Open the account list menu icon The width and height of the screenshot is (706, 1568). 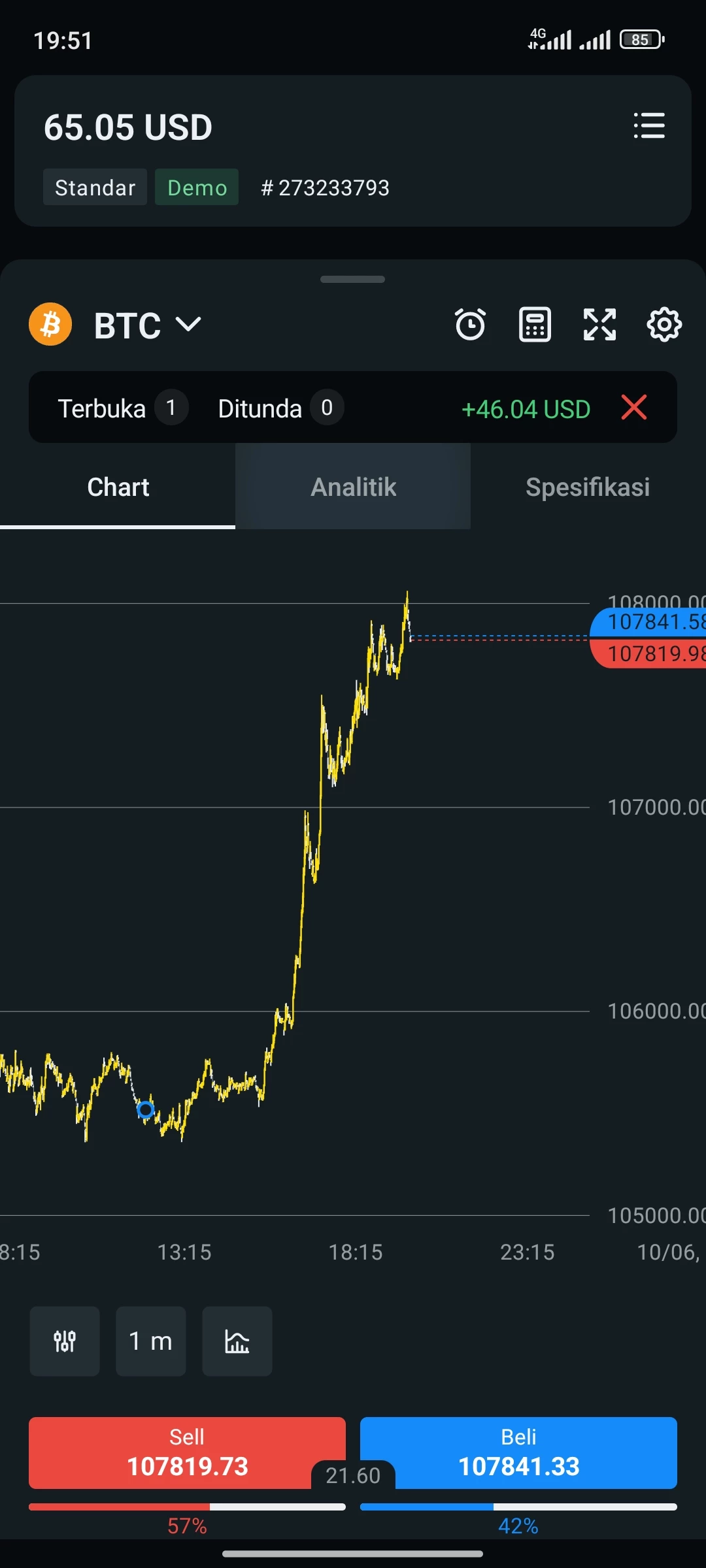[649, 125]
